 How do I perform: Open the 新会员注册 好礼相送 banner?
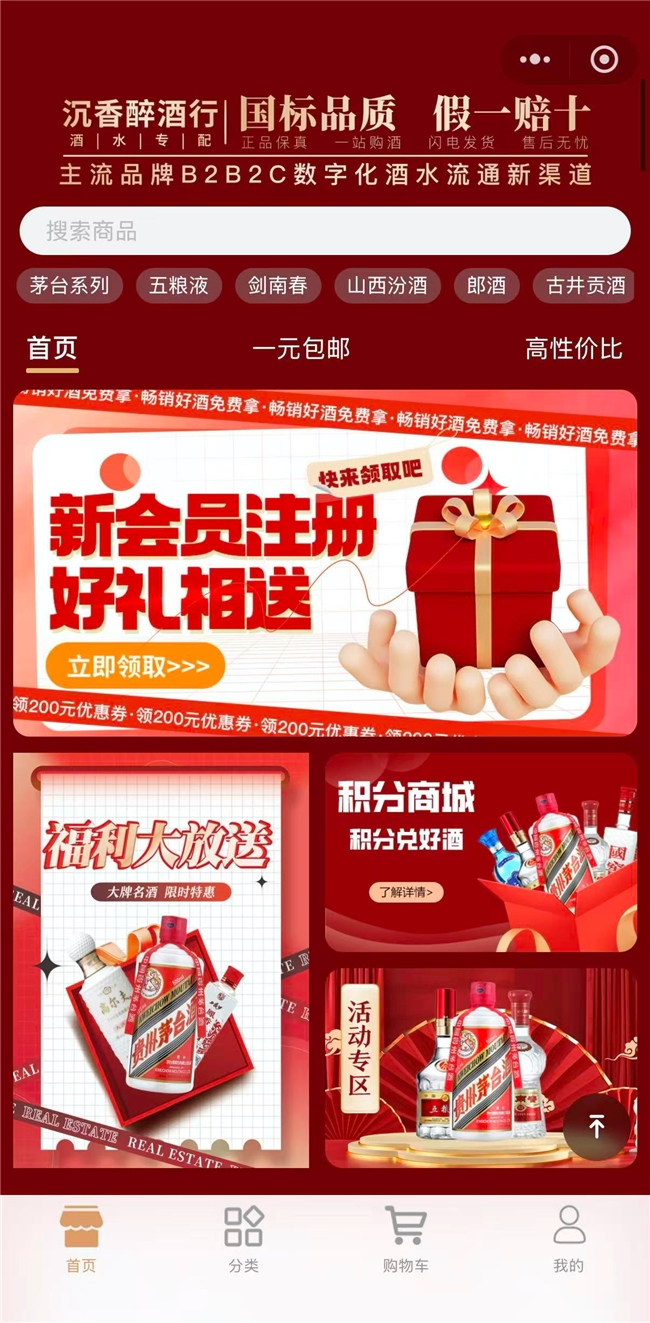click(325, 563)
